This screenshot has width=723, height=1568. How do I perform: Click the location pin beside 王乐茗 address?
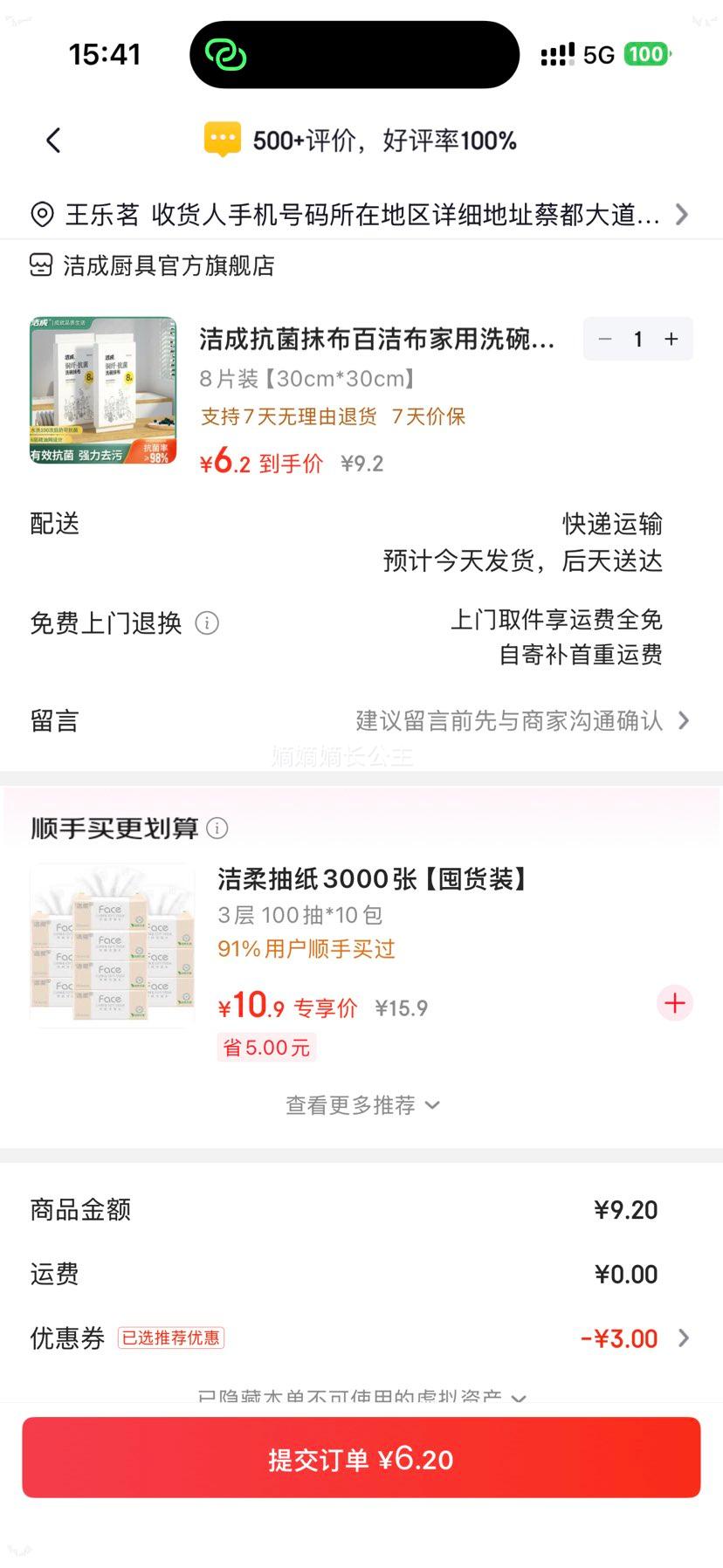point(41,214)
